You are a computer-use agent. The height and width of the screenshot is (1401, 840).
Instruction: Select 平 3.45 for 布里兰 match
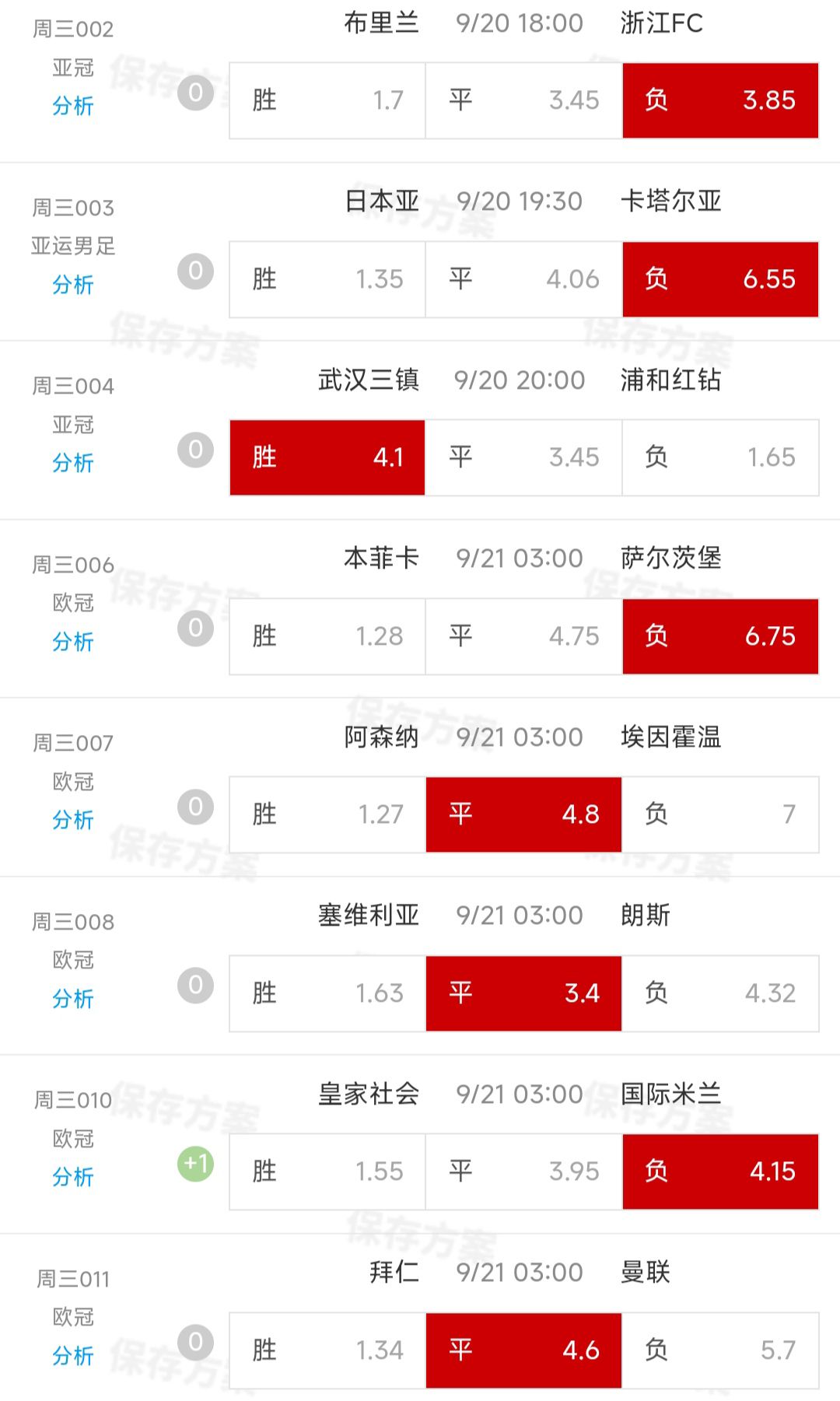[x=523, y=100]
